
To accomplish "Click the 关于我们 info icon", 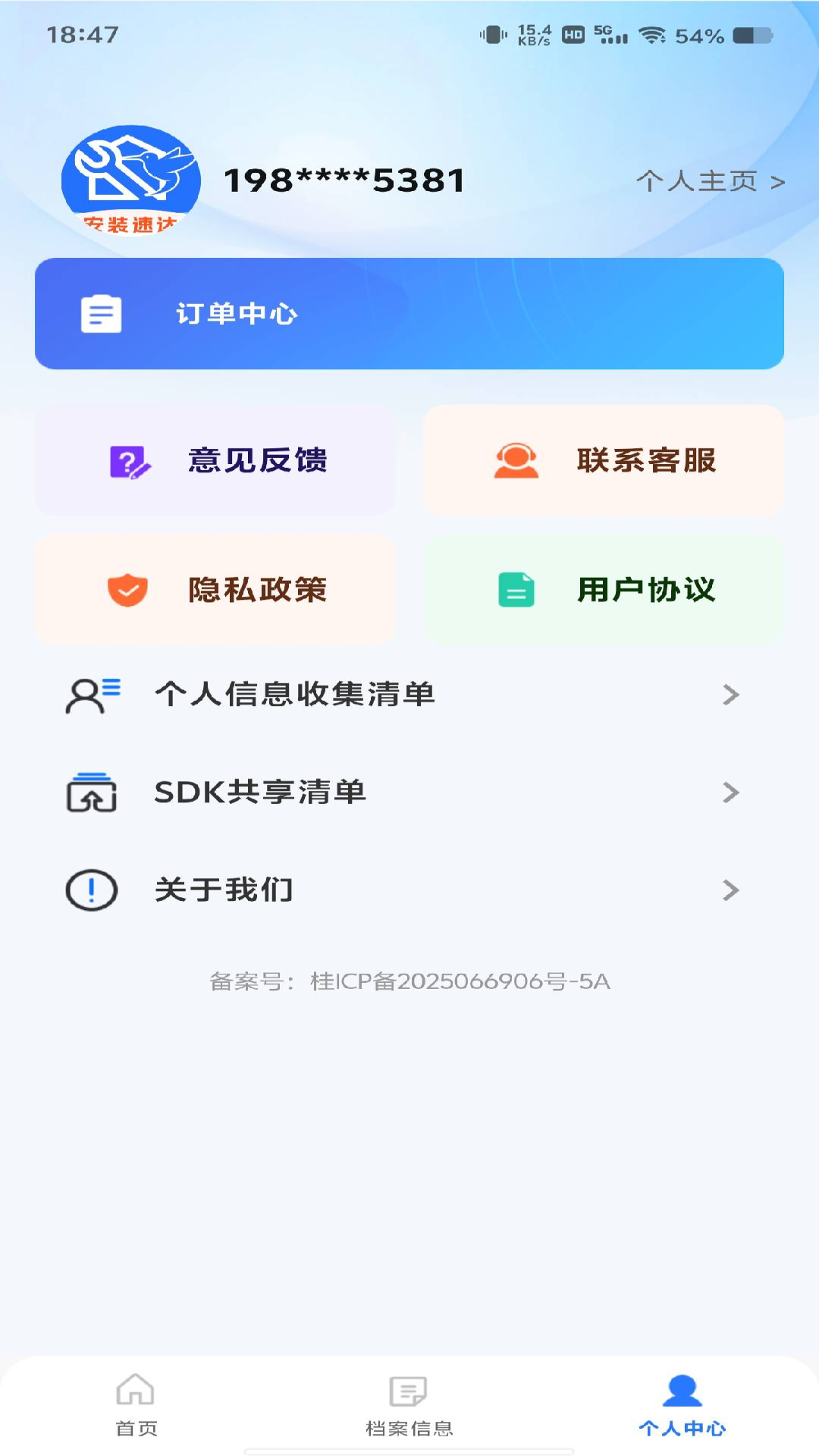I will [90, 890].
